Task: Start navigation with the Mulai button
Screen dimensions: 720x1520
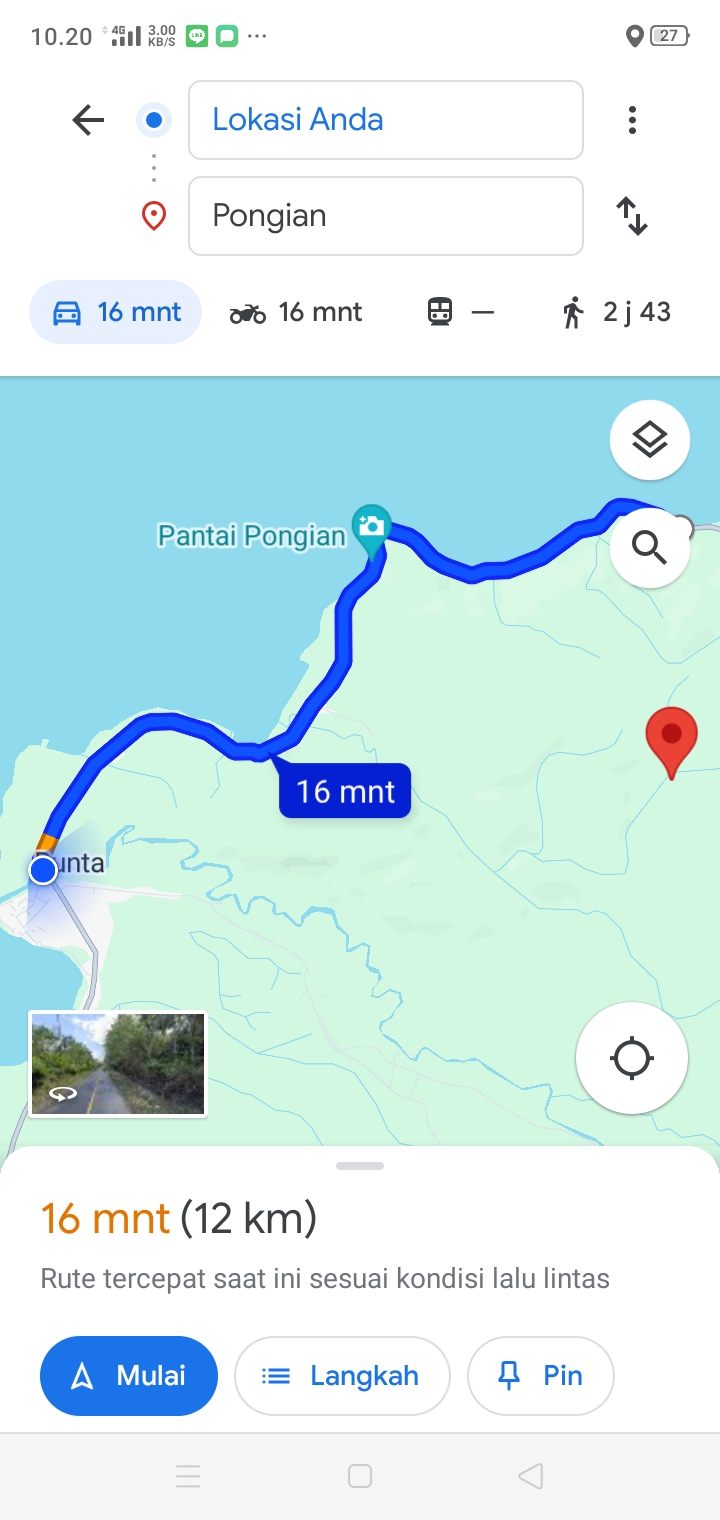Action: click(129, 1376)
